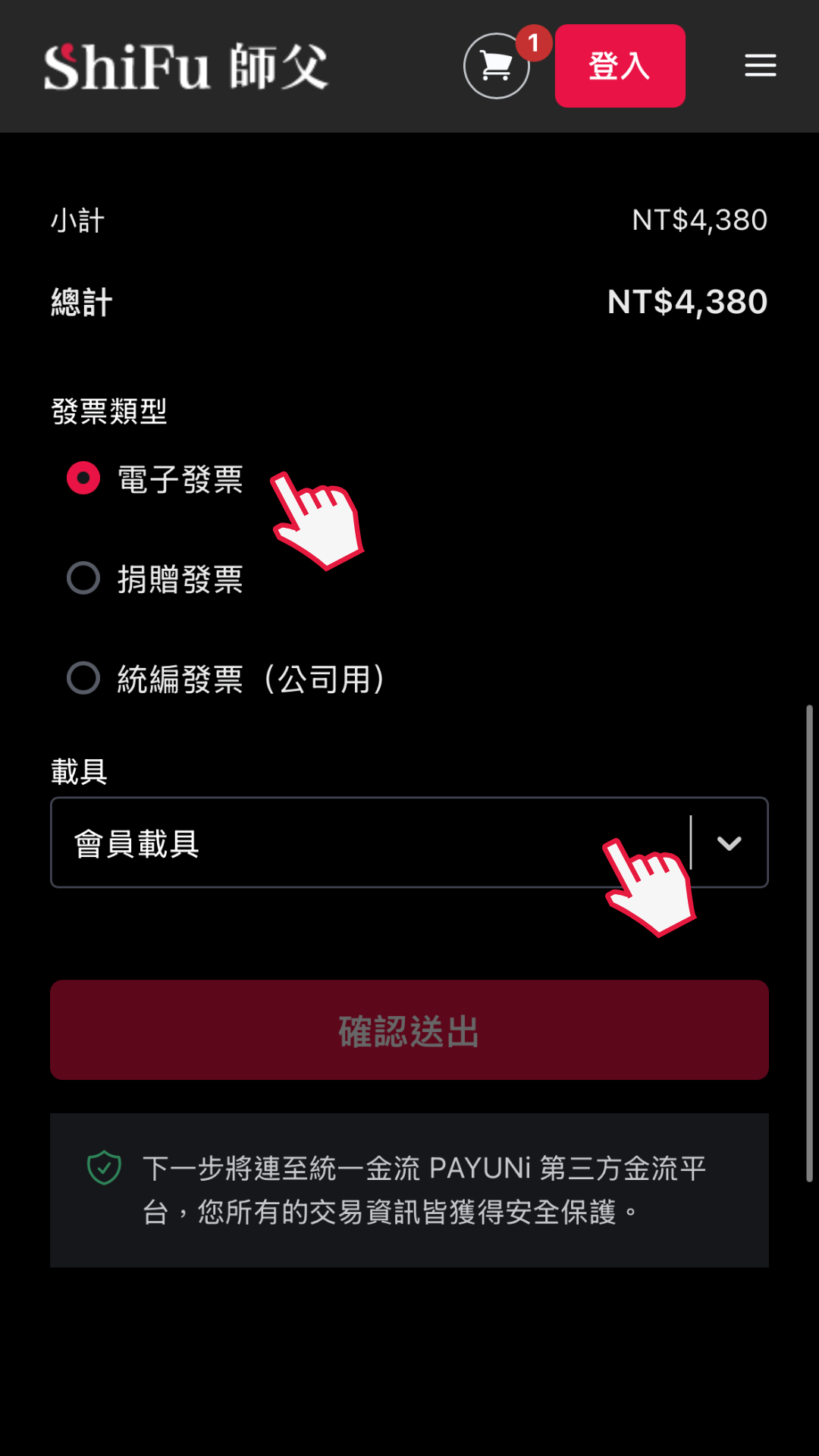Tap the 登入 login button
819x1456 pixels.
[620, 66]
